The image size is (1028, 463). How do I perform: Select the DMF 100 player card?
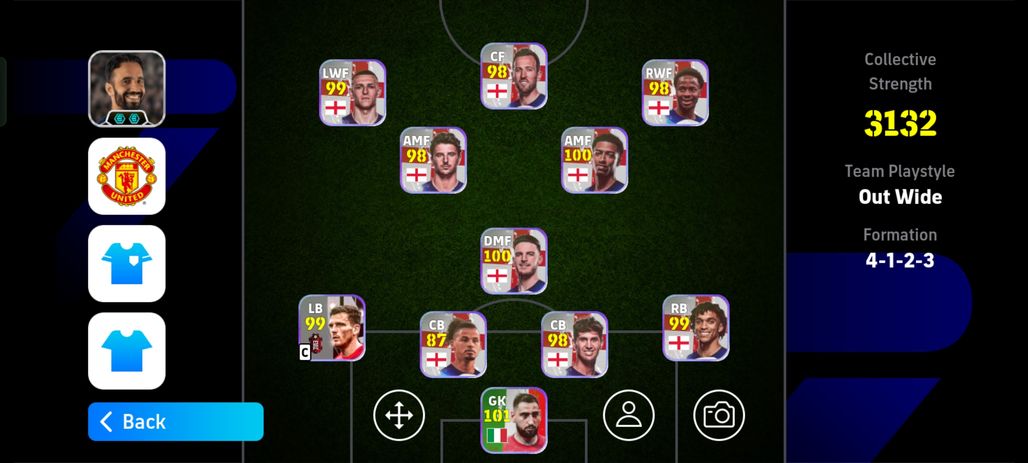pyautogui.click(x=514, y=260)
